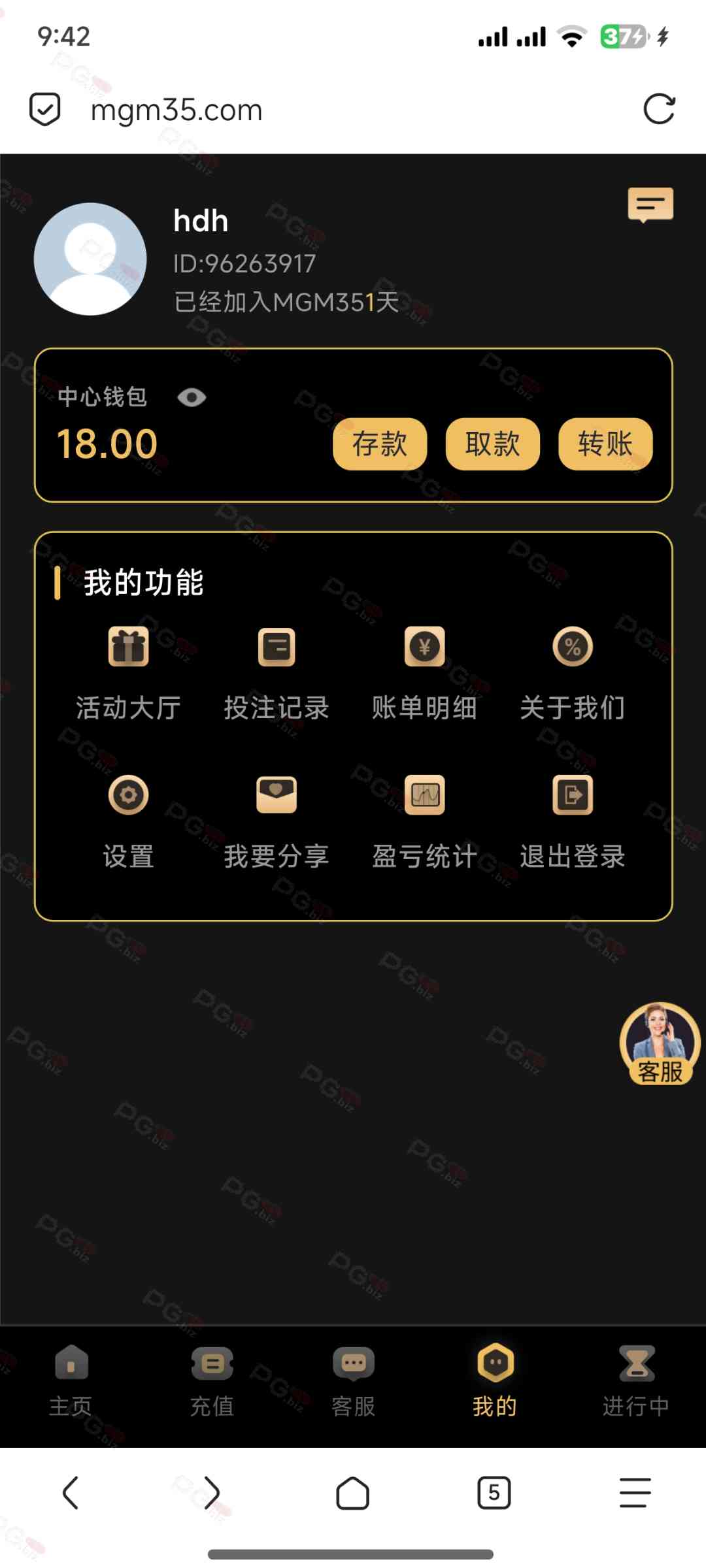Open 活动大厅 activity hall

tap(128, 674)
